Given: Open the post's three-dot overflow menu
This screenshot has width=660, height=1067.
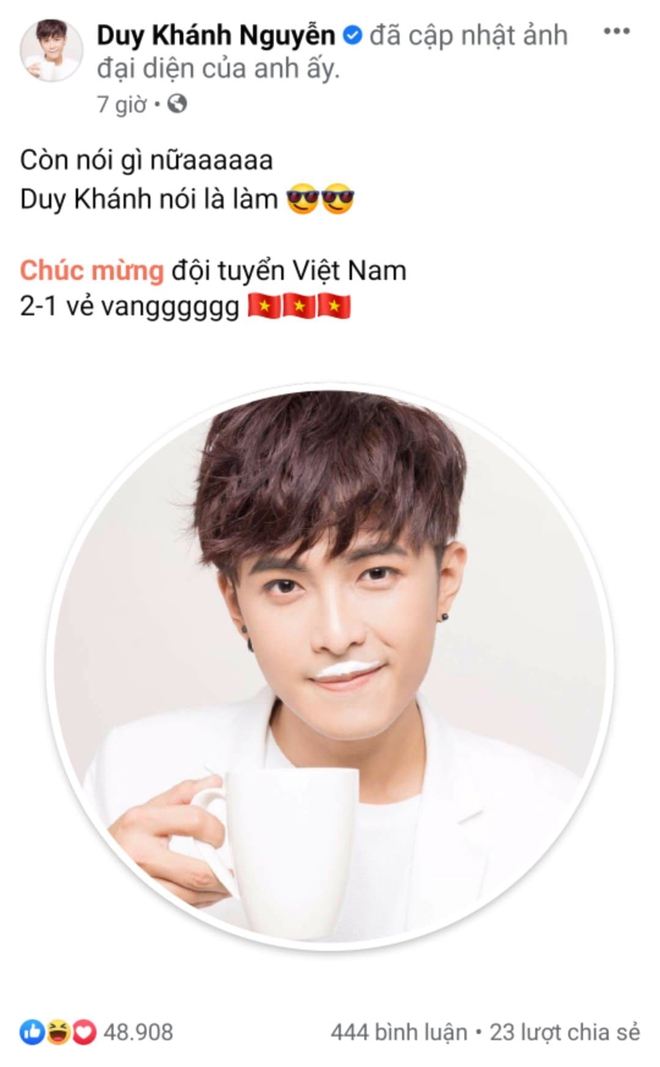Looking at the screenshot, I should click(617, 33).
